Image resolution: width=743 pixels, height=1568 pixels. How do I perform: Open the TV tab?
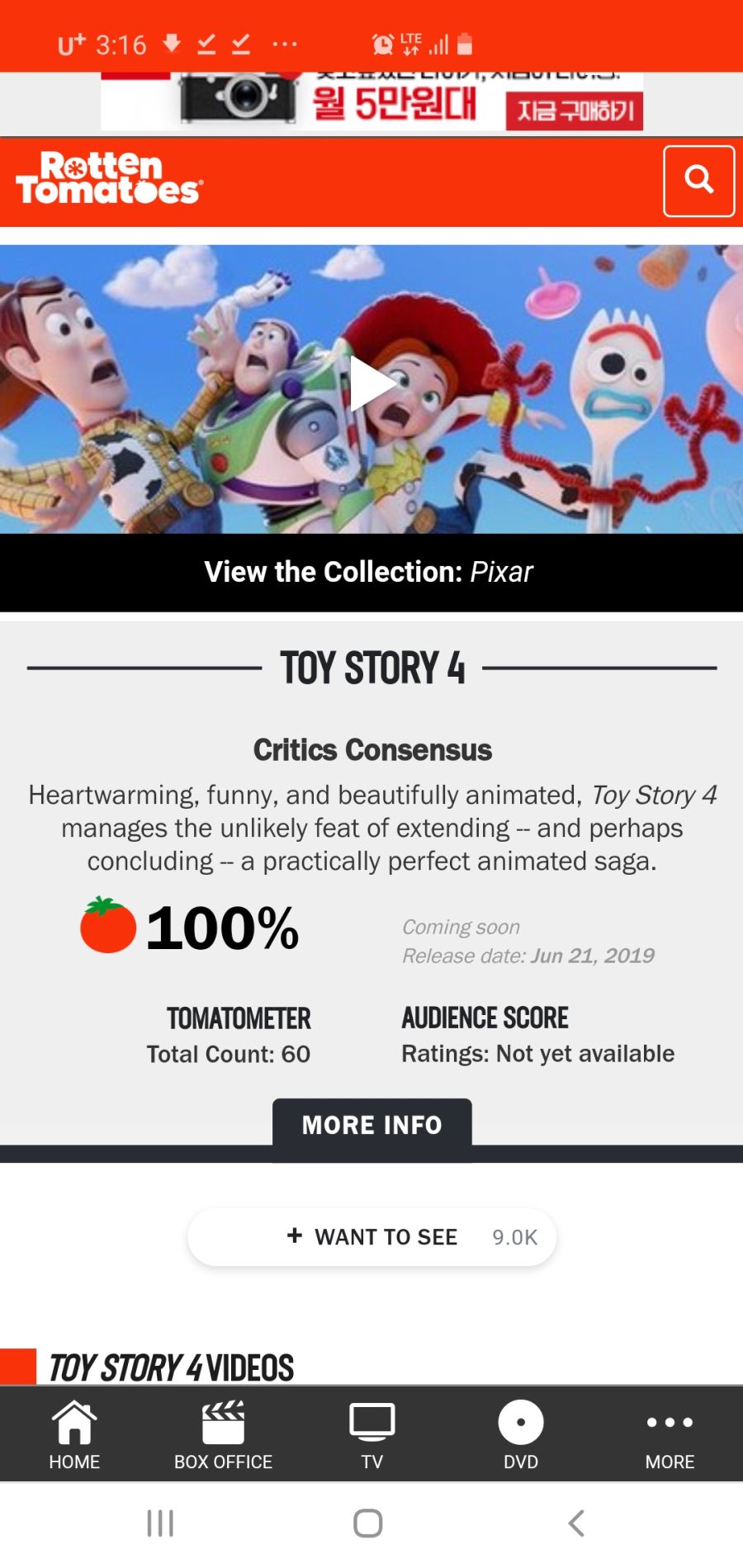pyautogui.click(x=372, y=1436)
